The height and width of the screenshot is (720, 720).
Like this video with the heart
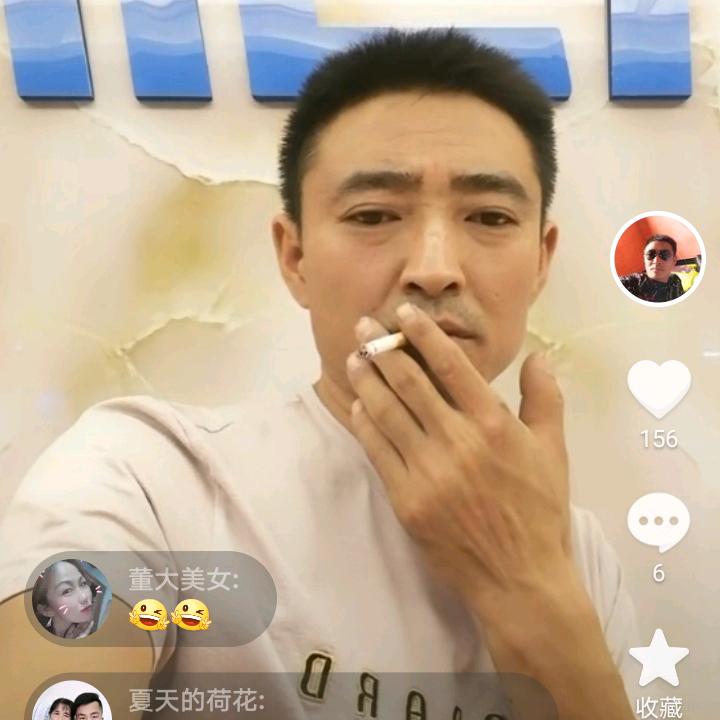pos(658,388)
